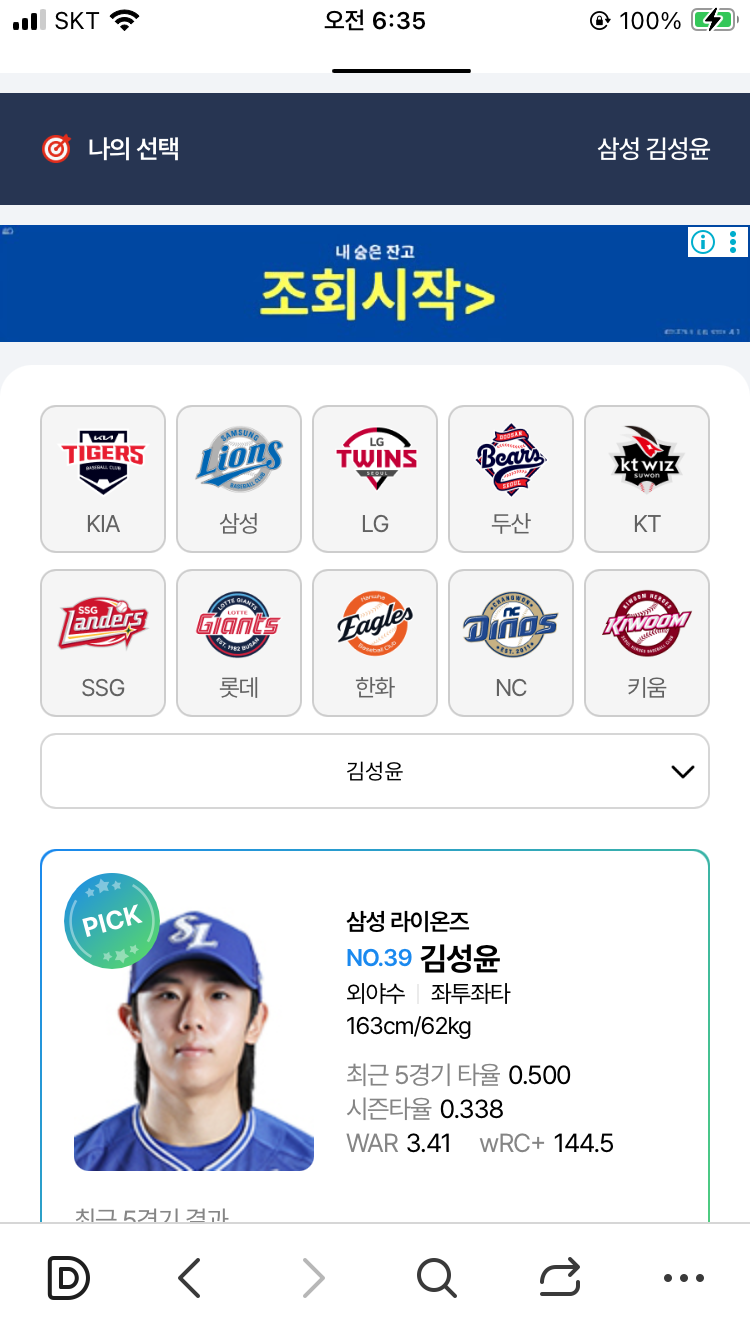
Task: Expand the 김성윤 player dropdown
Action: (375, 771)
